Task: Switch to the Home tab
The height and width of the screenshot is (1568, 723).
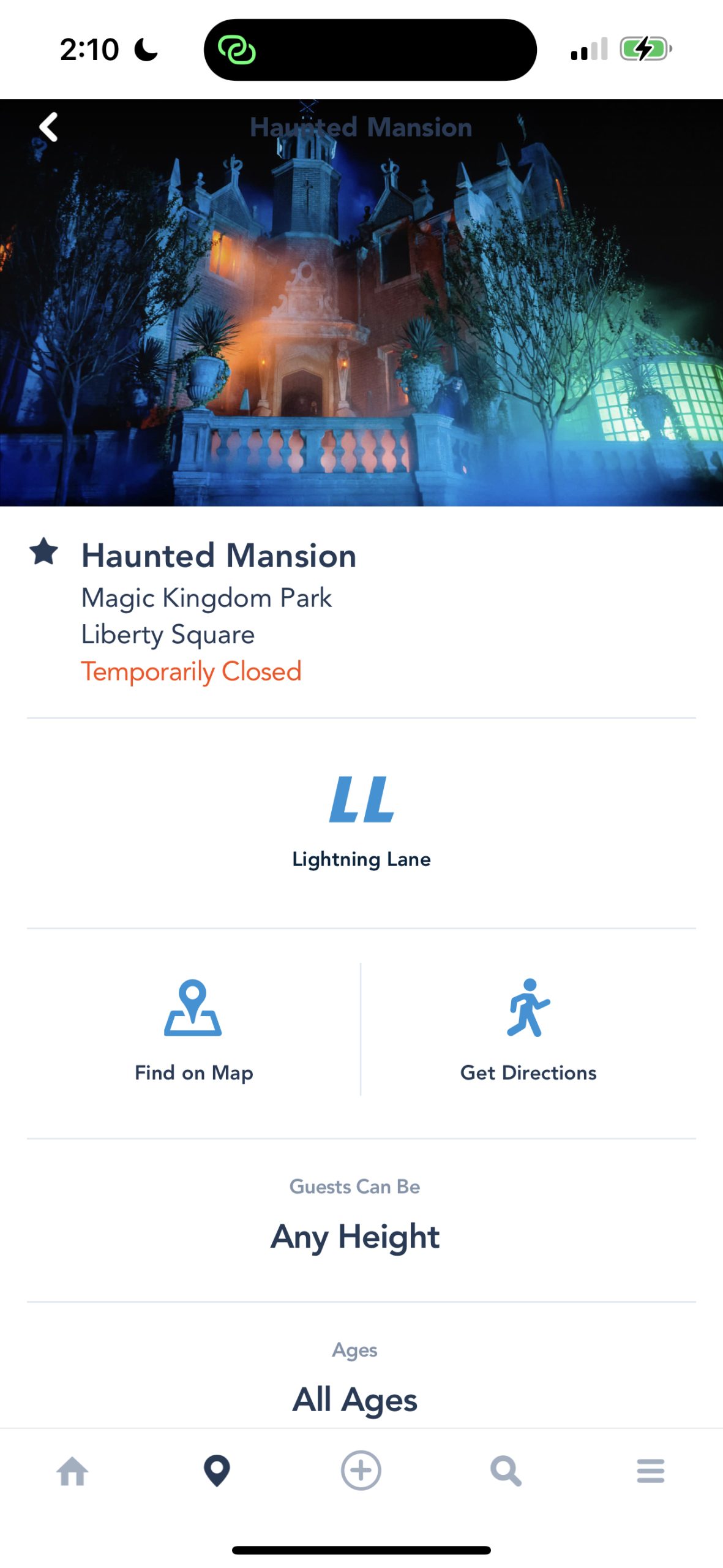Action: click(x=72, y=1471)
